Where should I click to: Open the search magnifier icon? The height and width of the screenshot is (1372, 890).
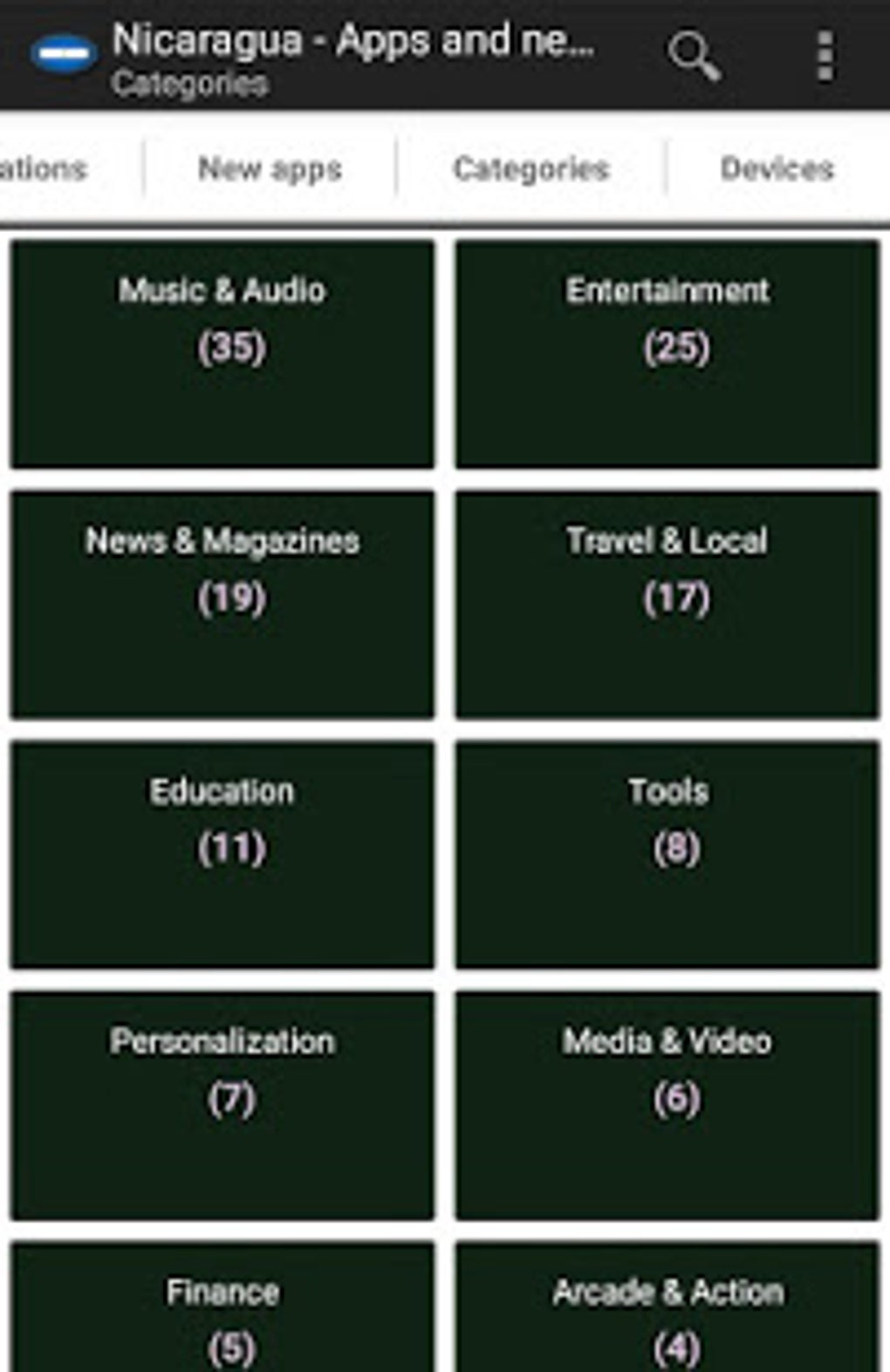coord(694,56)
